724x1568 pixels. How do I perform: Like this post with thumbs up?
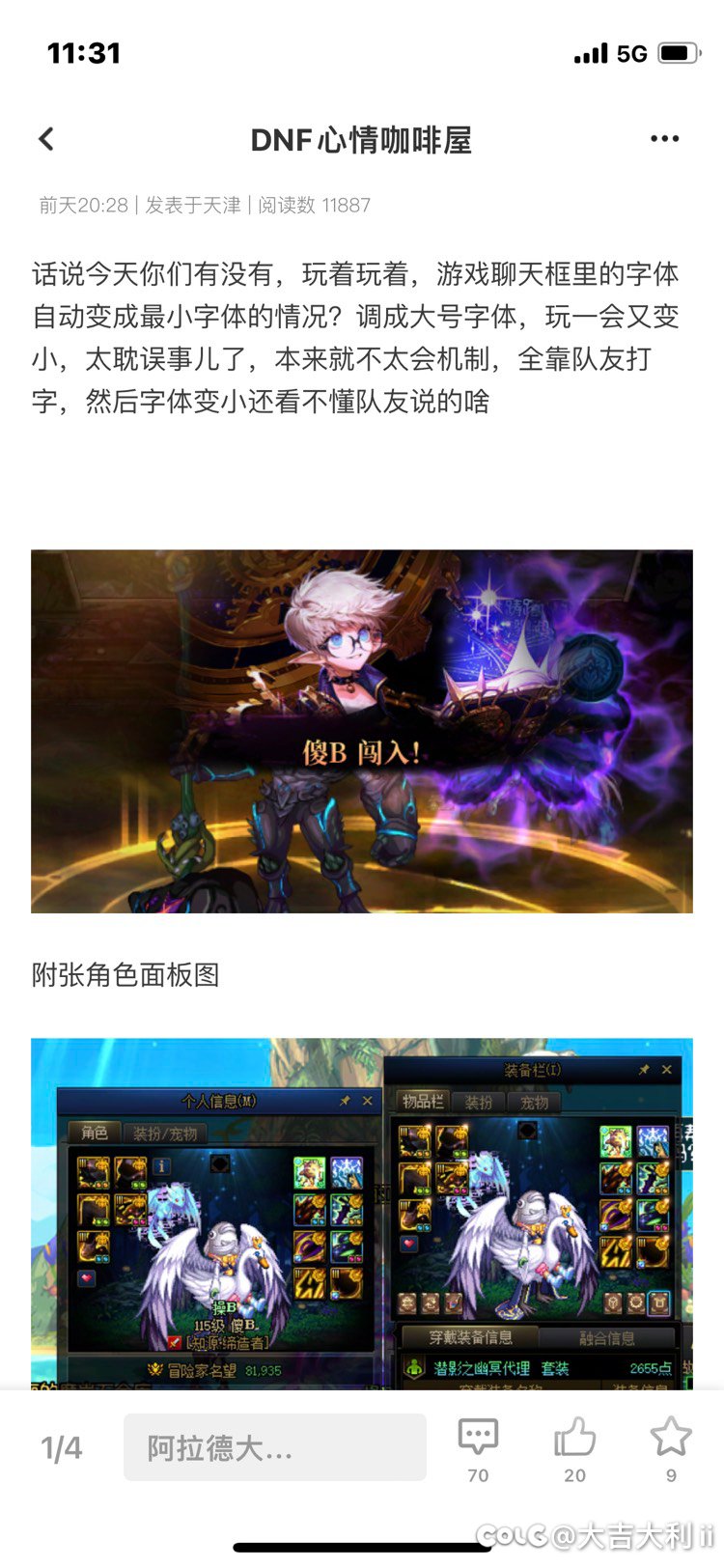(x=574, y=1445)
